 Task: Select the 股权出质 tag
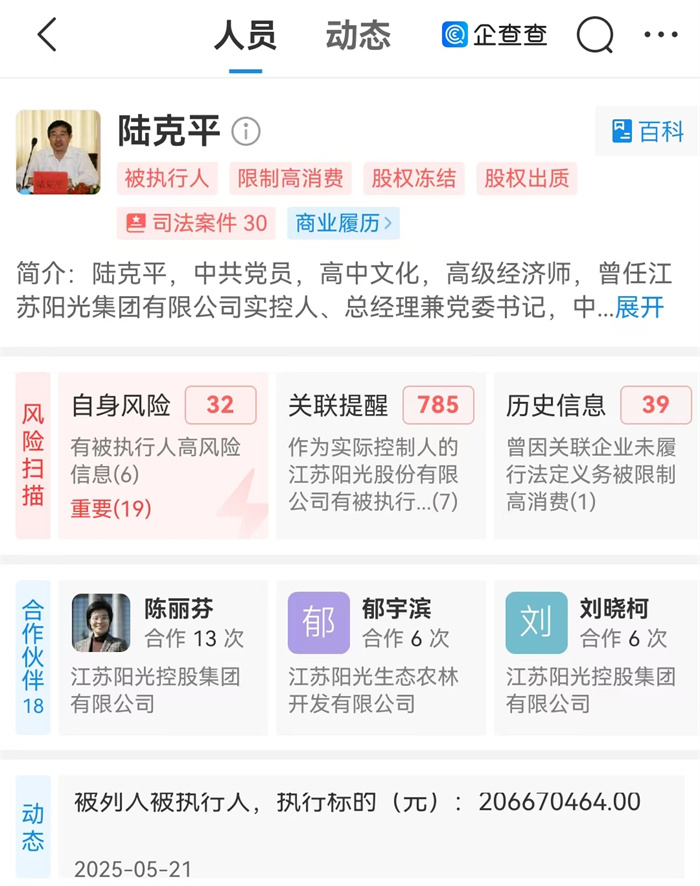526,179
